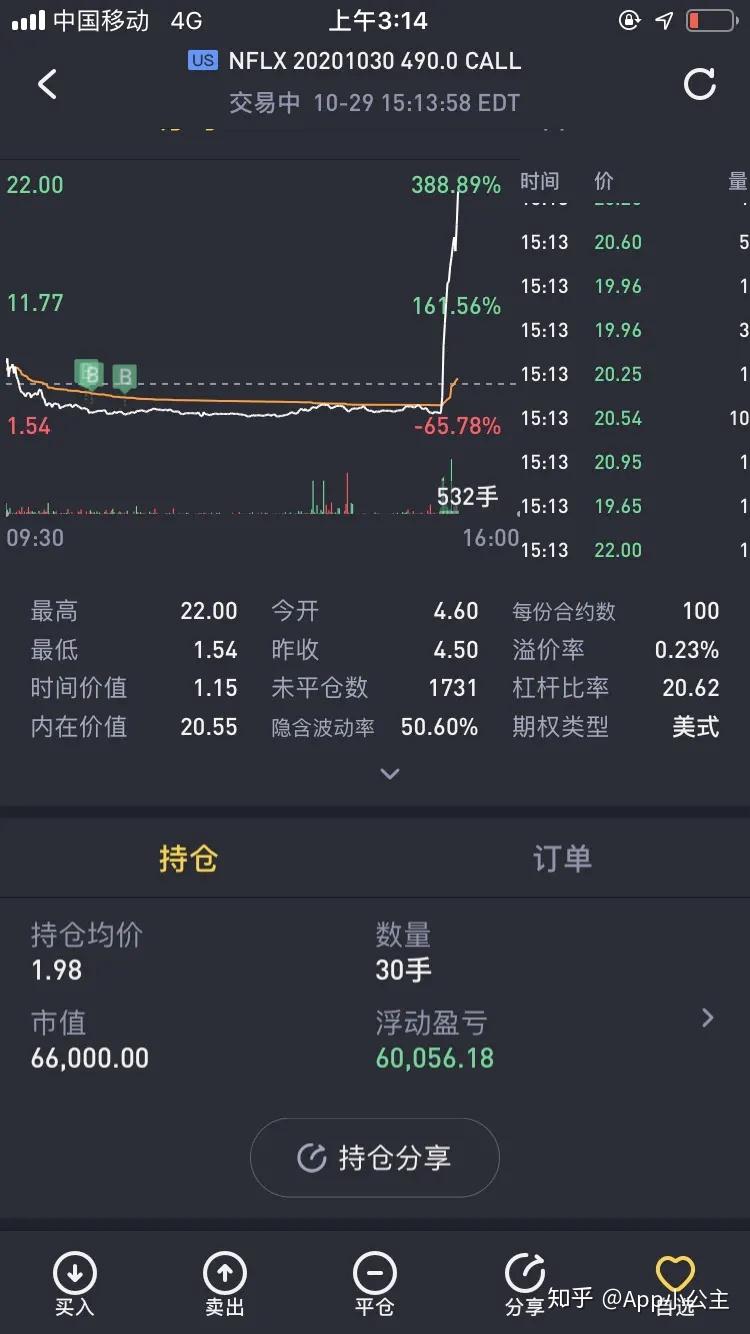Open floating profit details via right arrow
This screenshot has width=750, height=1334.
pos(708,1018)
